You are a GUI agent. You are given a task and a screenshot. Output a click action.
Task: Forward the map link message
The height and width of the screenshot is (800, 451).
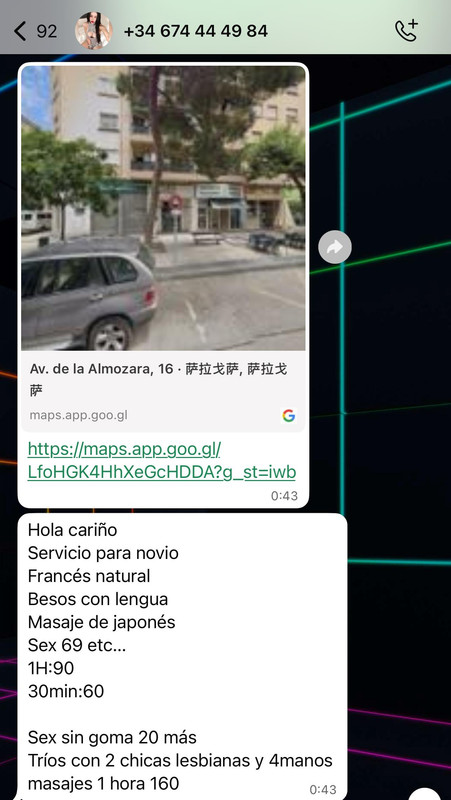(x=335, y=247)
